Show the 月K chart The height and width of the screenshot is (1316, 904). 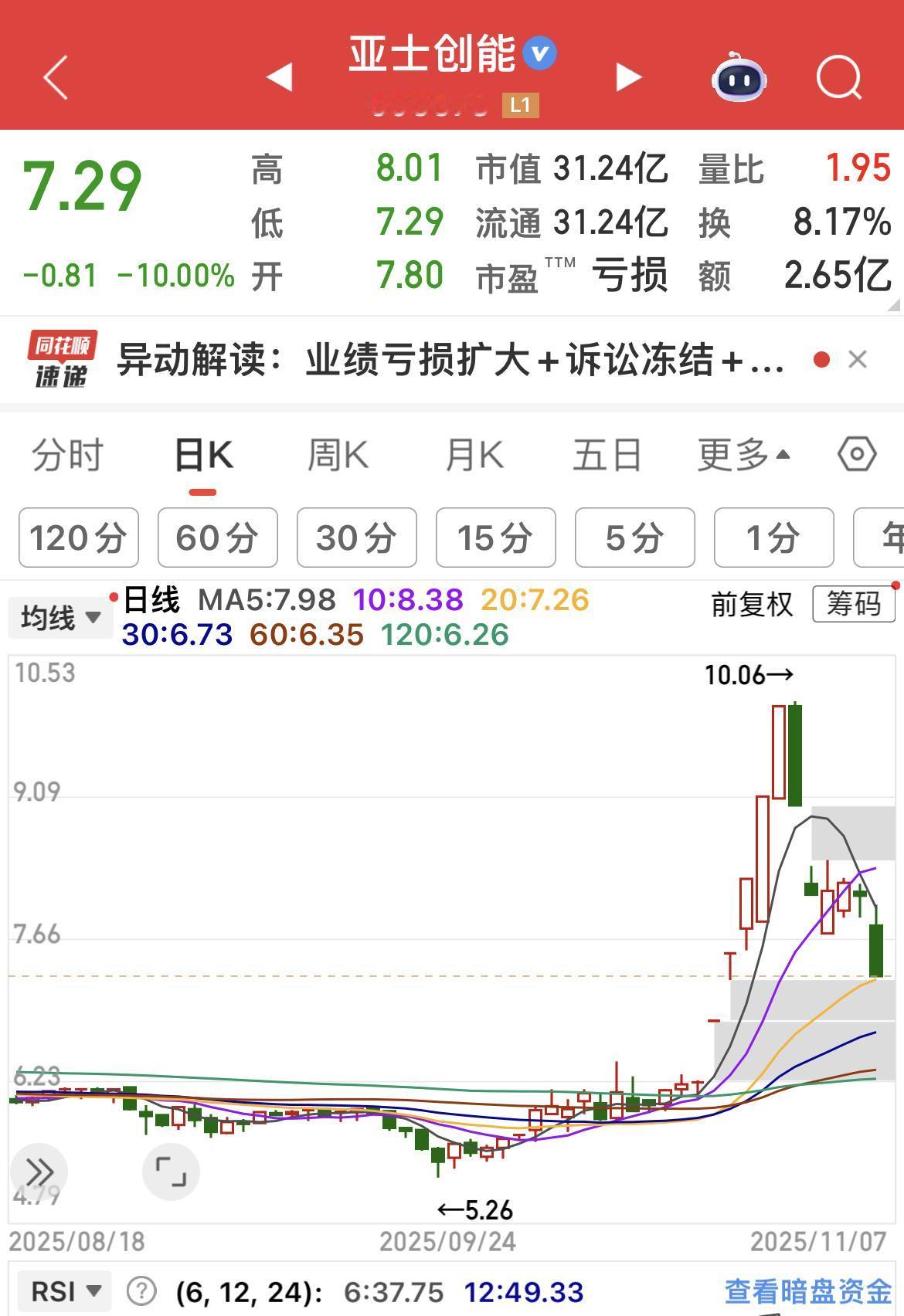click(x=474, y=455)
